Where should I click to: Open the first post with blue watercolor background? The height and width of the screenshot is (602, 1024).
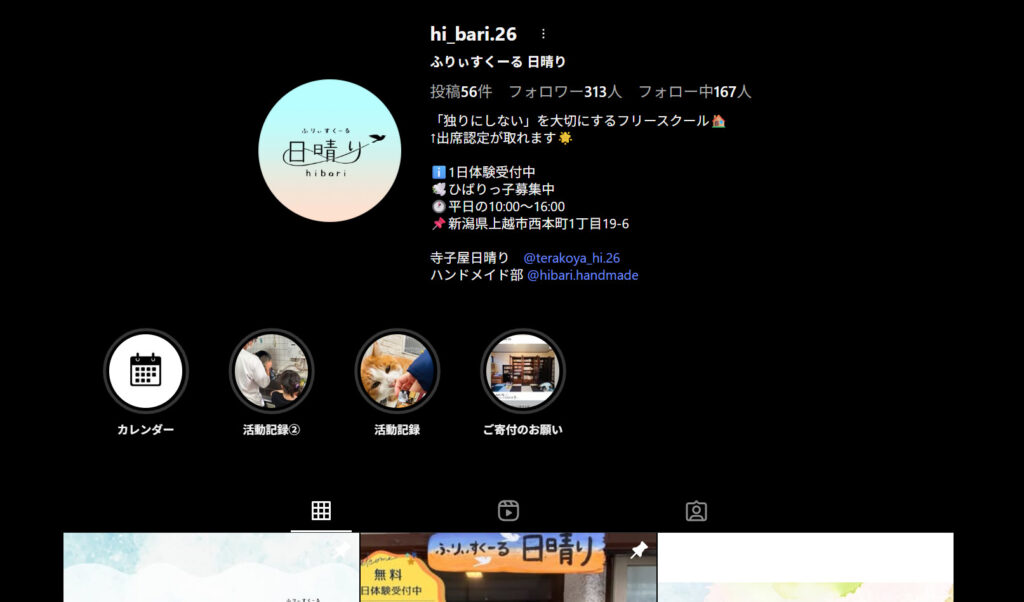coord(211,568)
